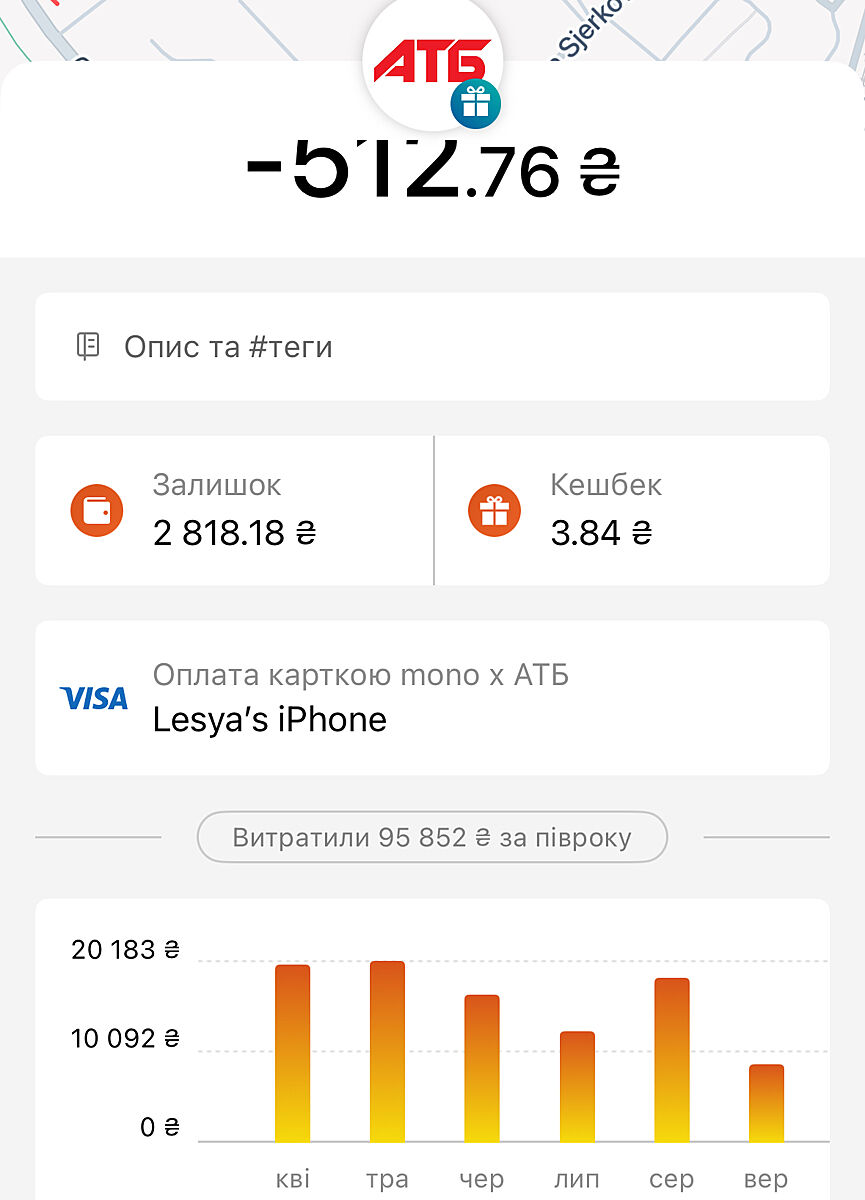
Task: Add a description and #tags
Action: pyautogui.click(x=432, y=347)
